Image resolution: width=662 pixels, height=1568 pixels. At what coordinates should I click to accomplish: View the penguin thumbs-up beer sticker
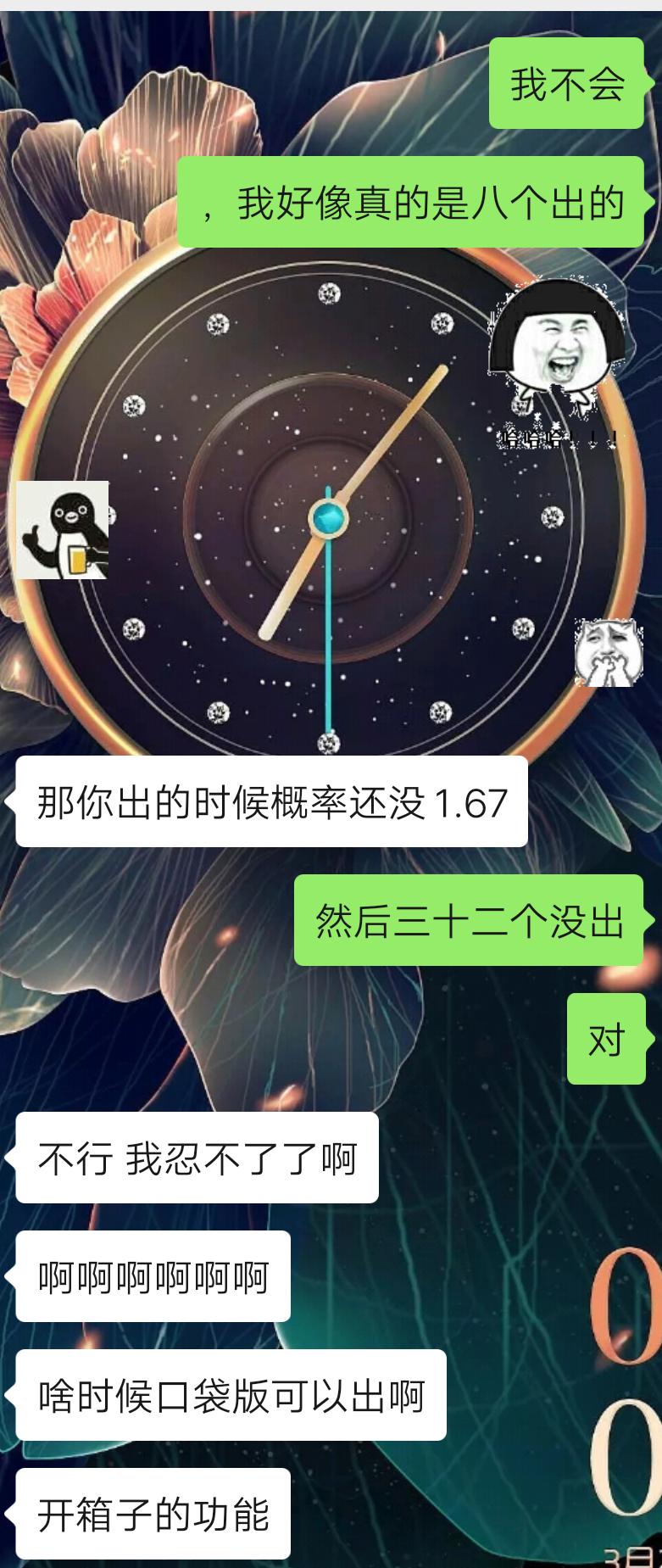click(x=63, y=530)
